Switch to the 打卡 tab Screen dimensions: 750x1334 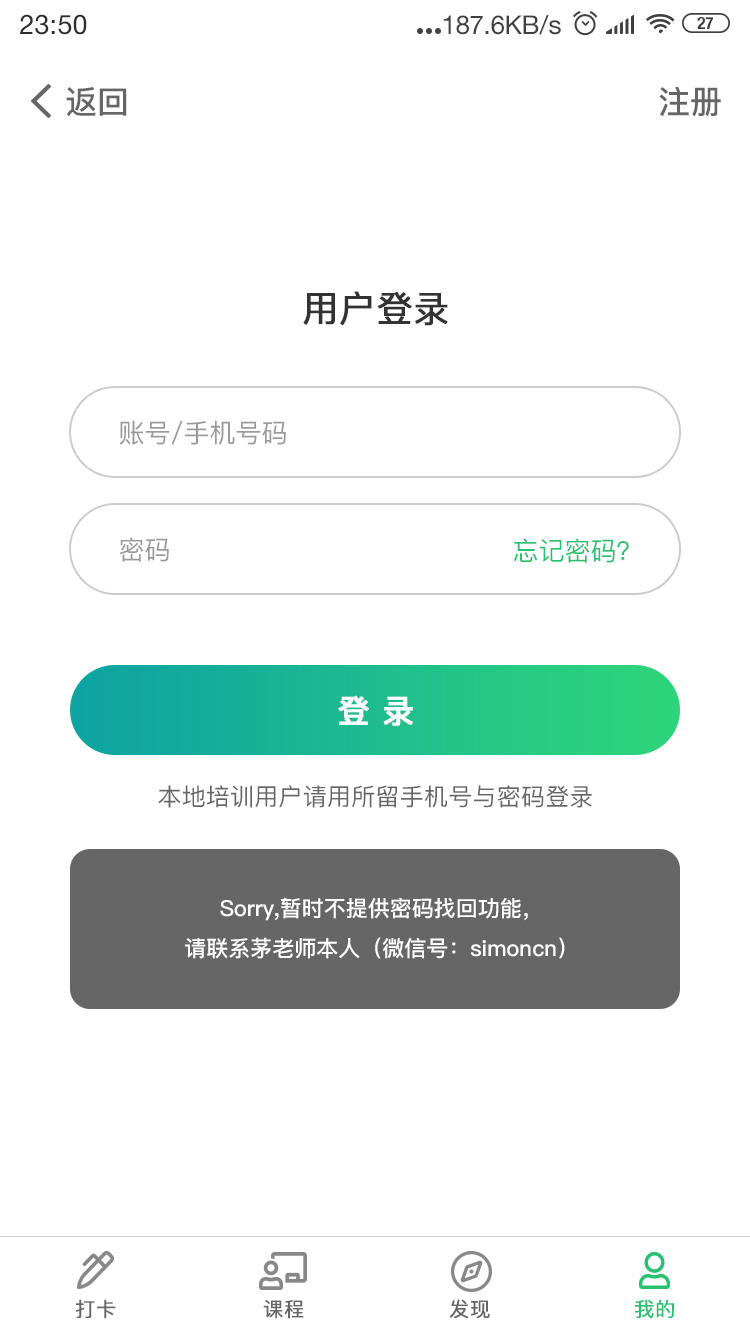tap(95, 1285)
